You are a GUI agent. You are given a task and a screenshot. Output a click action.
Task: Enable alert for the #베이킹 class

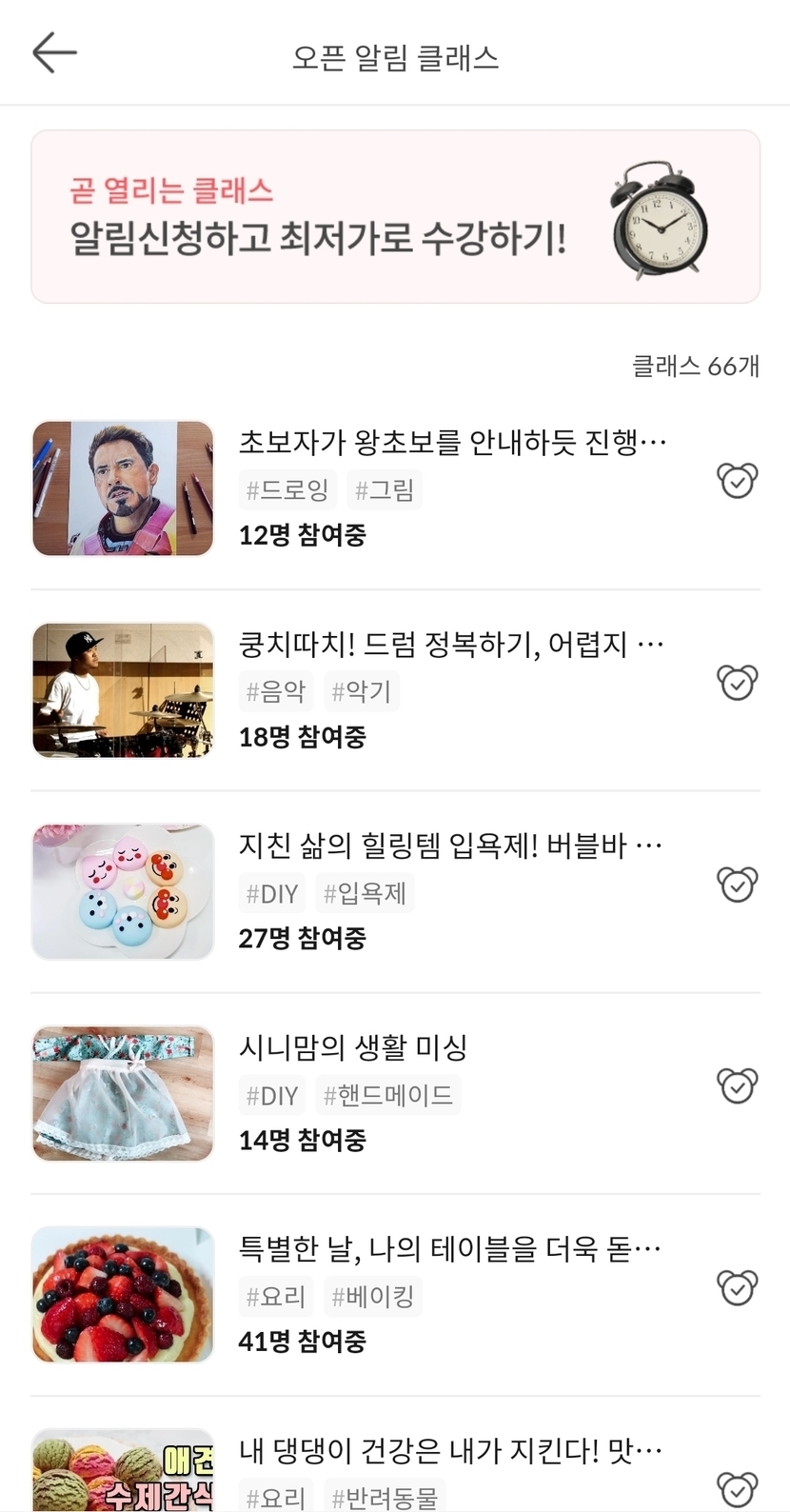pyautogui.click(x=737, y=1288)
